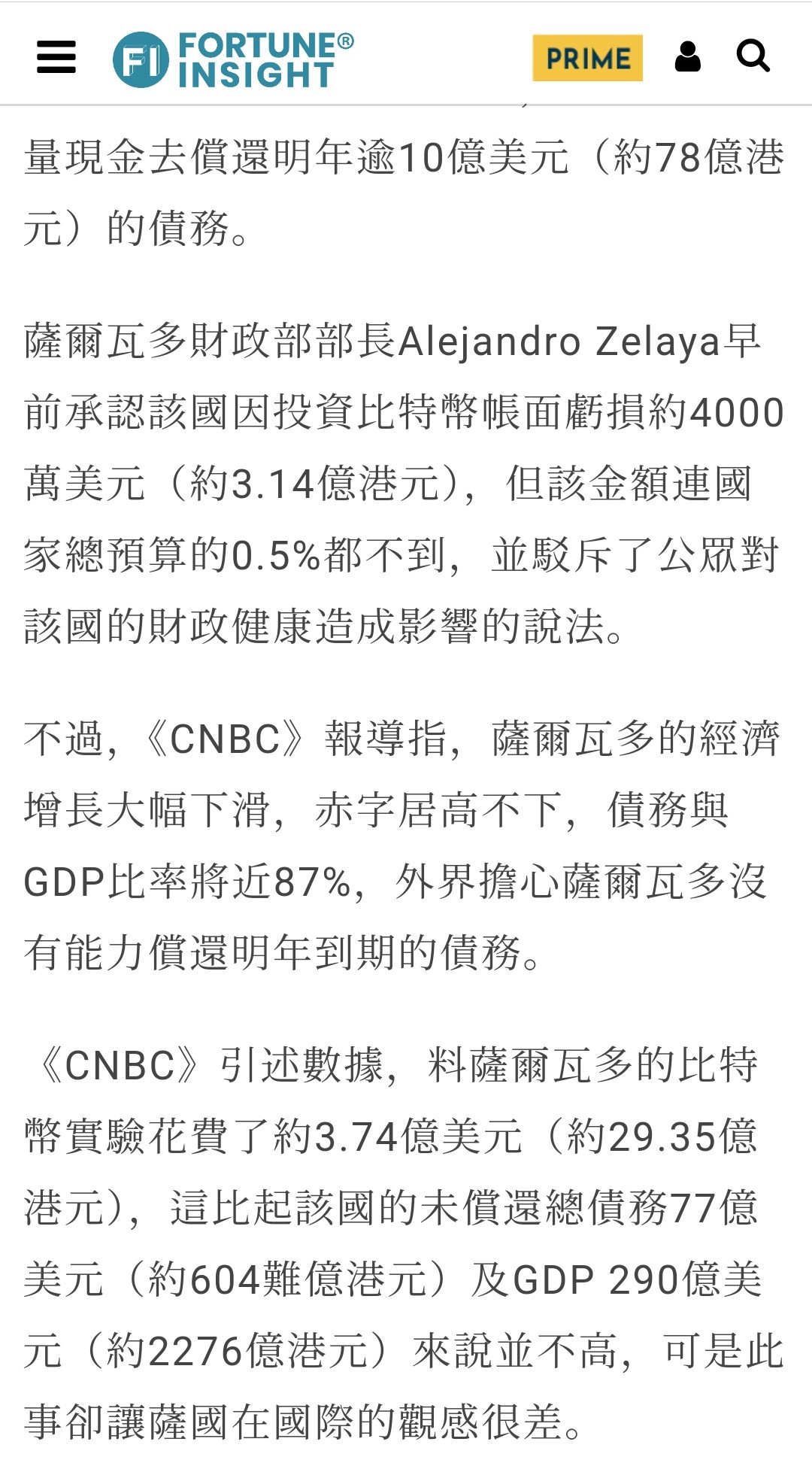
Task: Open the hamburger navigation menu
Action: coord(56,57)
